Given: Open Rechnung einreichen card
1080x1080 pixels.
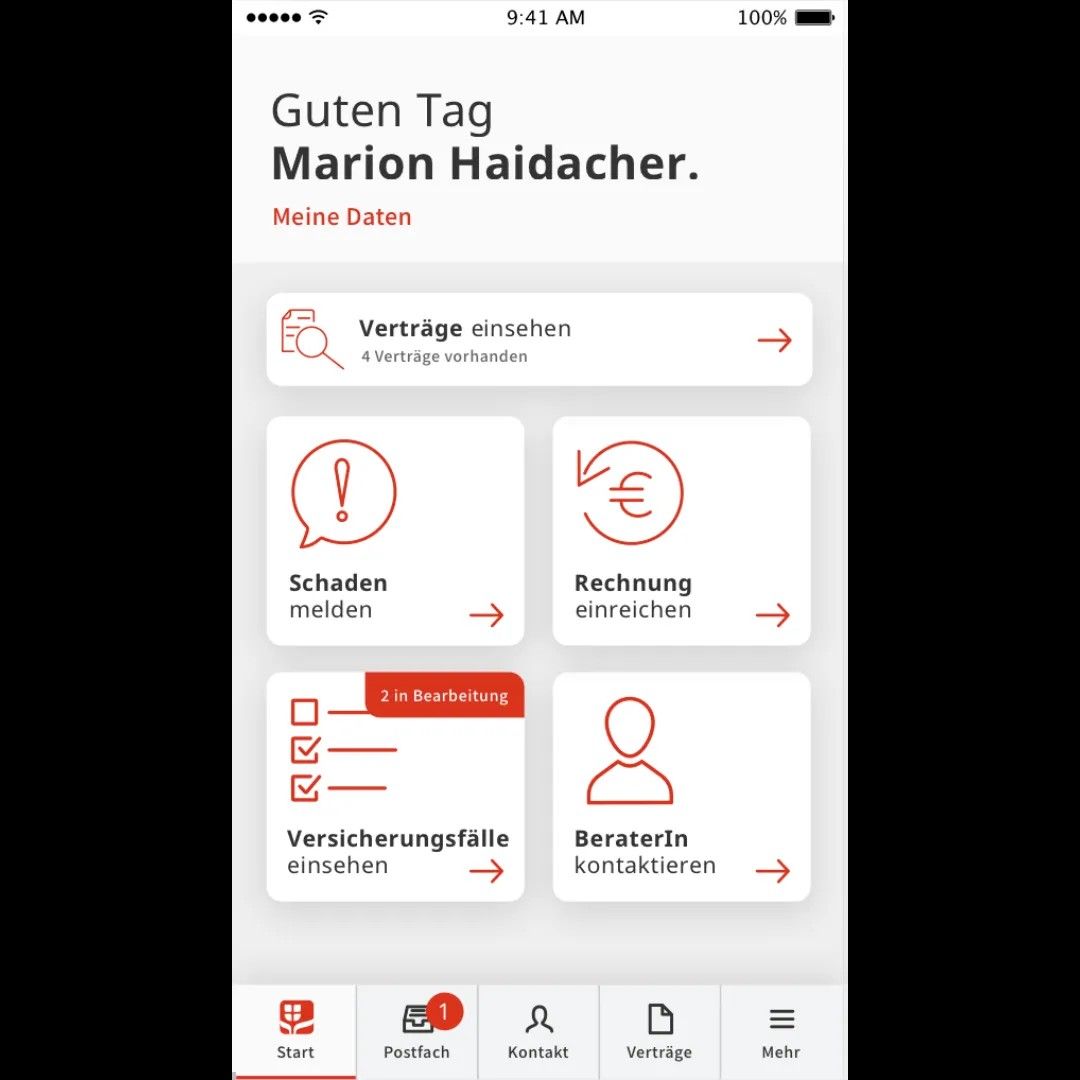Looking at the screenshot, I should [x=681, y=531].
